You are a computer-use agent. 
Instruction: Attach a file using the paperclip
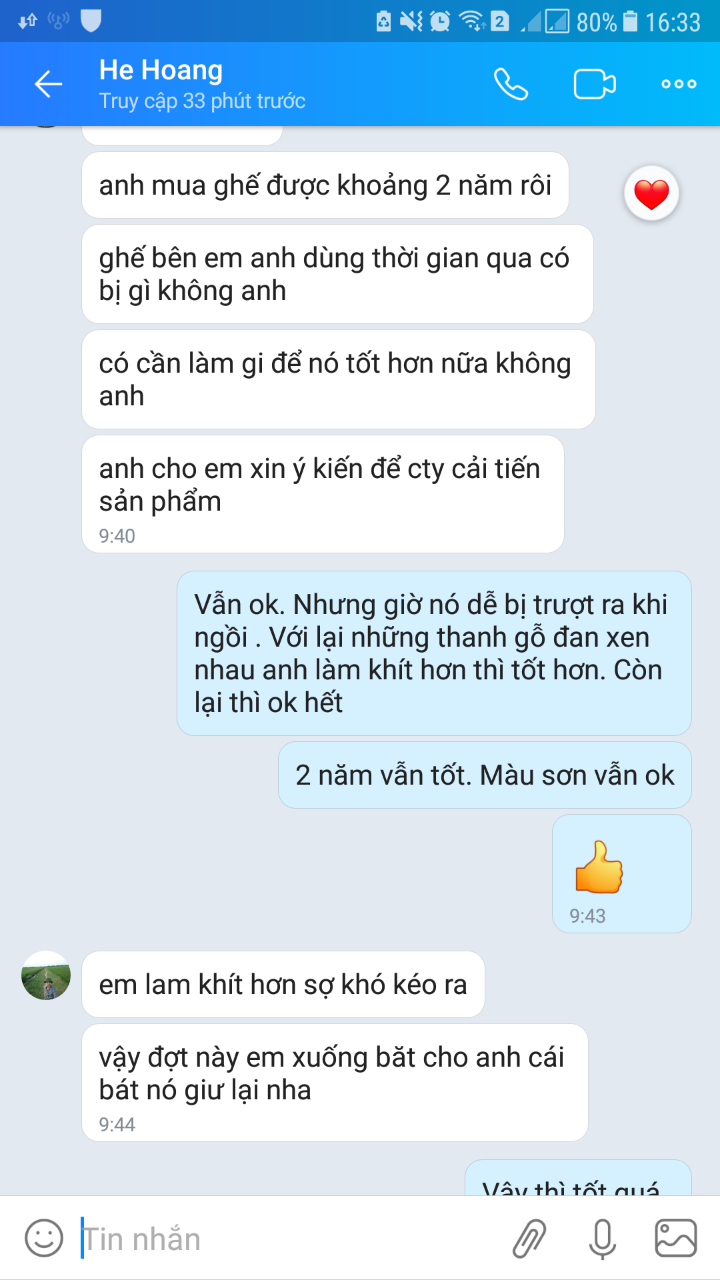531,1238
